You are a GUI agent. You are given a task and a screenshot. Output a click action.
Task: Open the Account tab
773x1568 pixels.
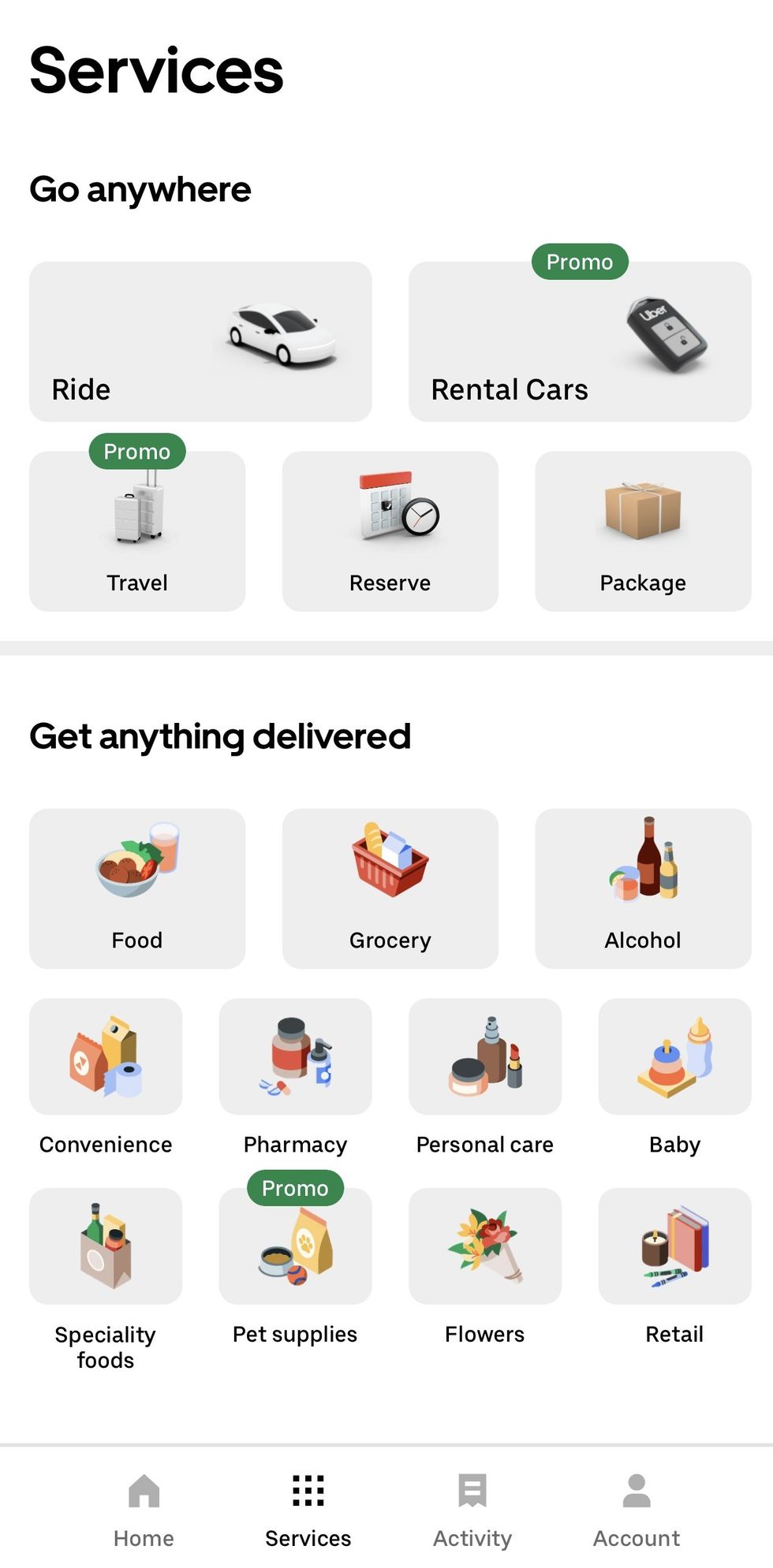point(636,1510)
